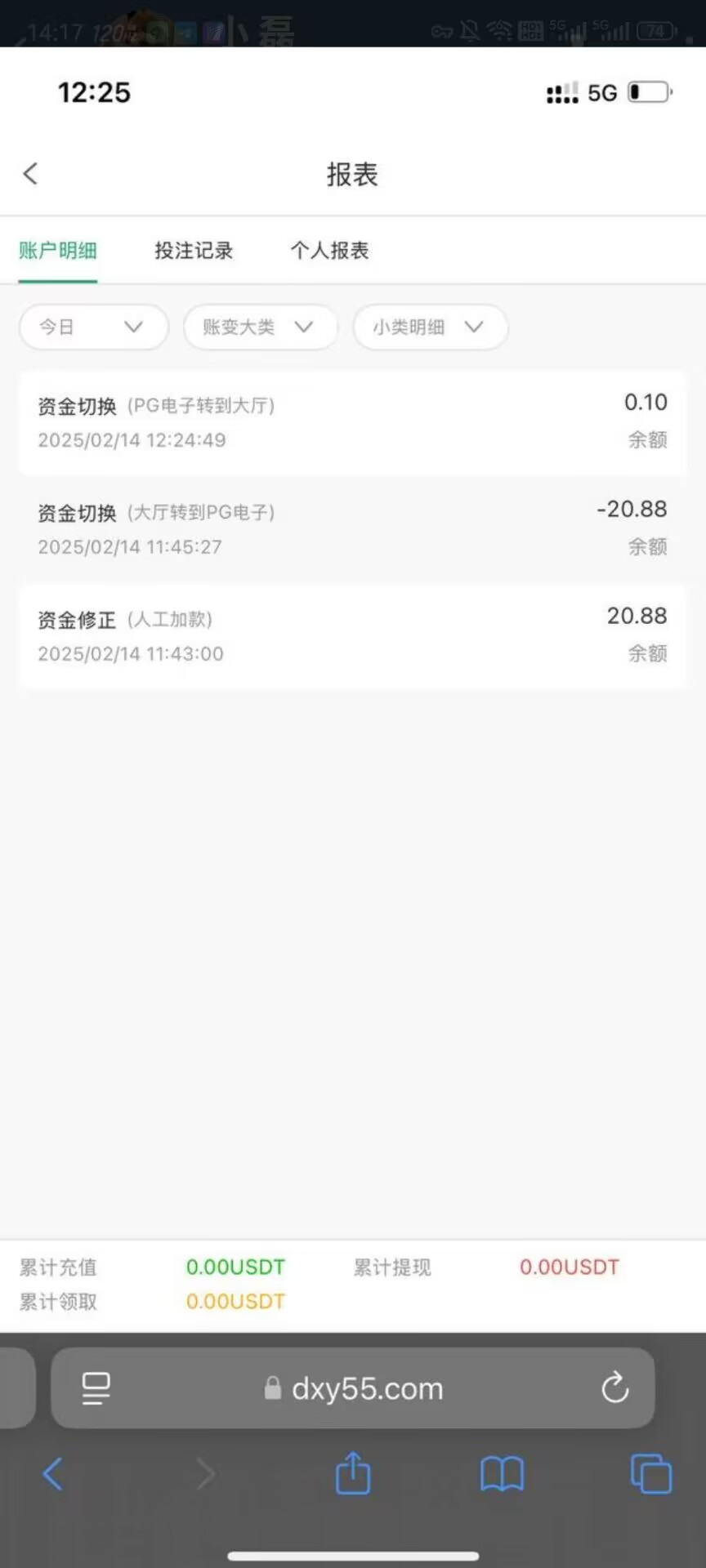This screenshot has width=706, height=1568.
Task: Select the 账户明细 tab
Action: 58,251
